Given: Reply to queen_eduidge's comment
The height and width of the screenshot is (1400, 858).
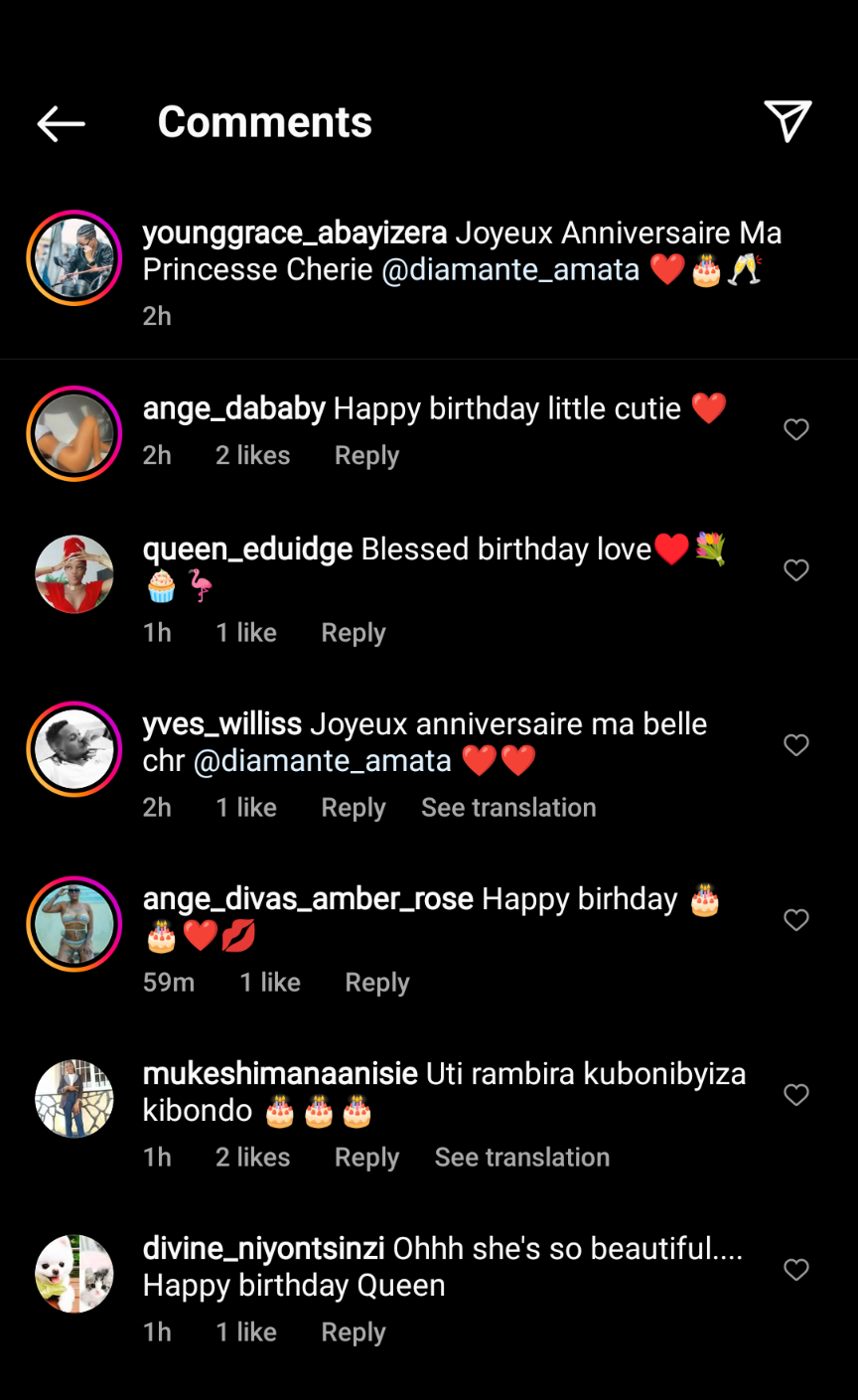Looking at the screenshot, I should tap(353, 633).
